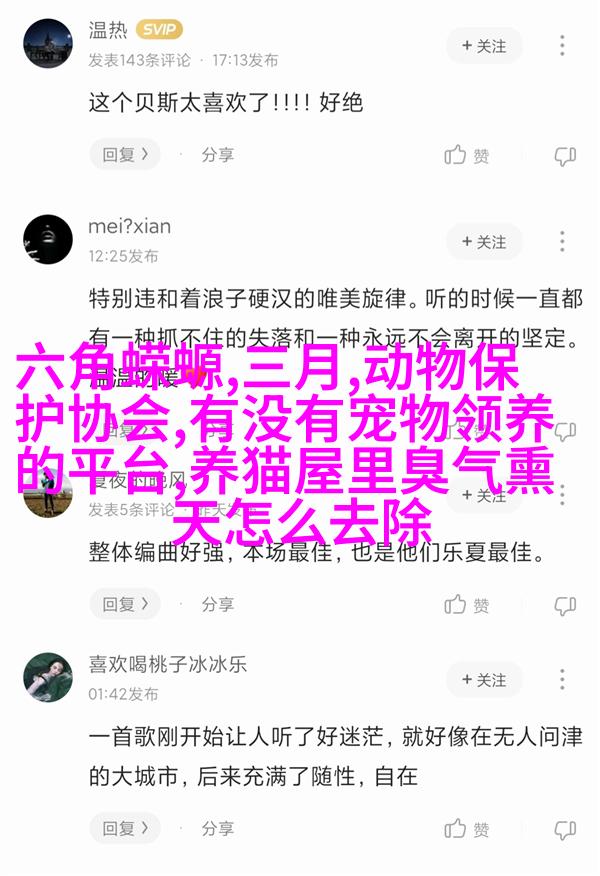The width and height of the screenshot is (600, 876).
Task: View mei?xian's profile avatar
Action: pyautogui.click(x=47, y=241)
